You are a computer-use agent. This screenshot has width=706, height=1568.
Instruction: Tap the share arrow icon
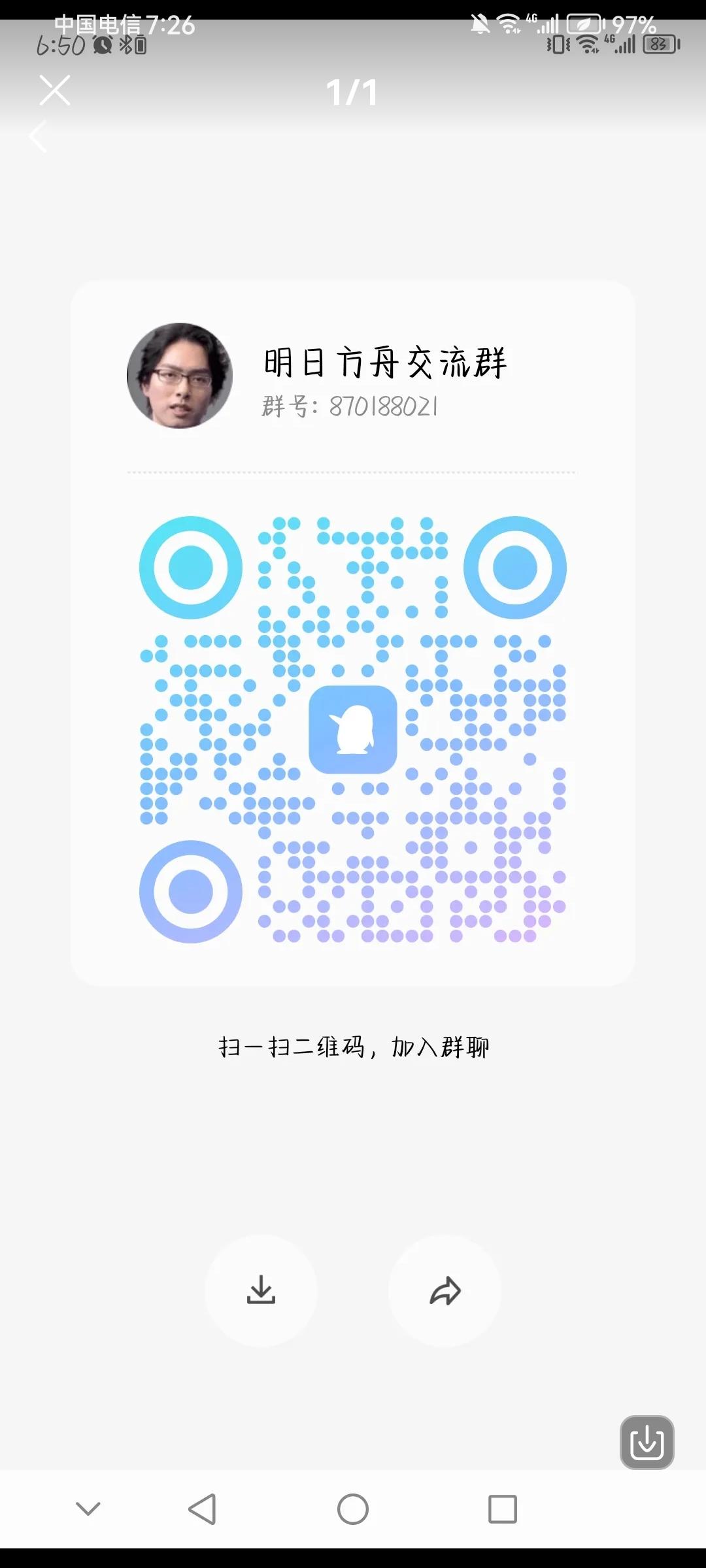click(444, 1290)
